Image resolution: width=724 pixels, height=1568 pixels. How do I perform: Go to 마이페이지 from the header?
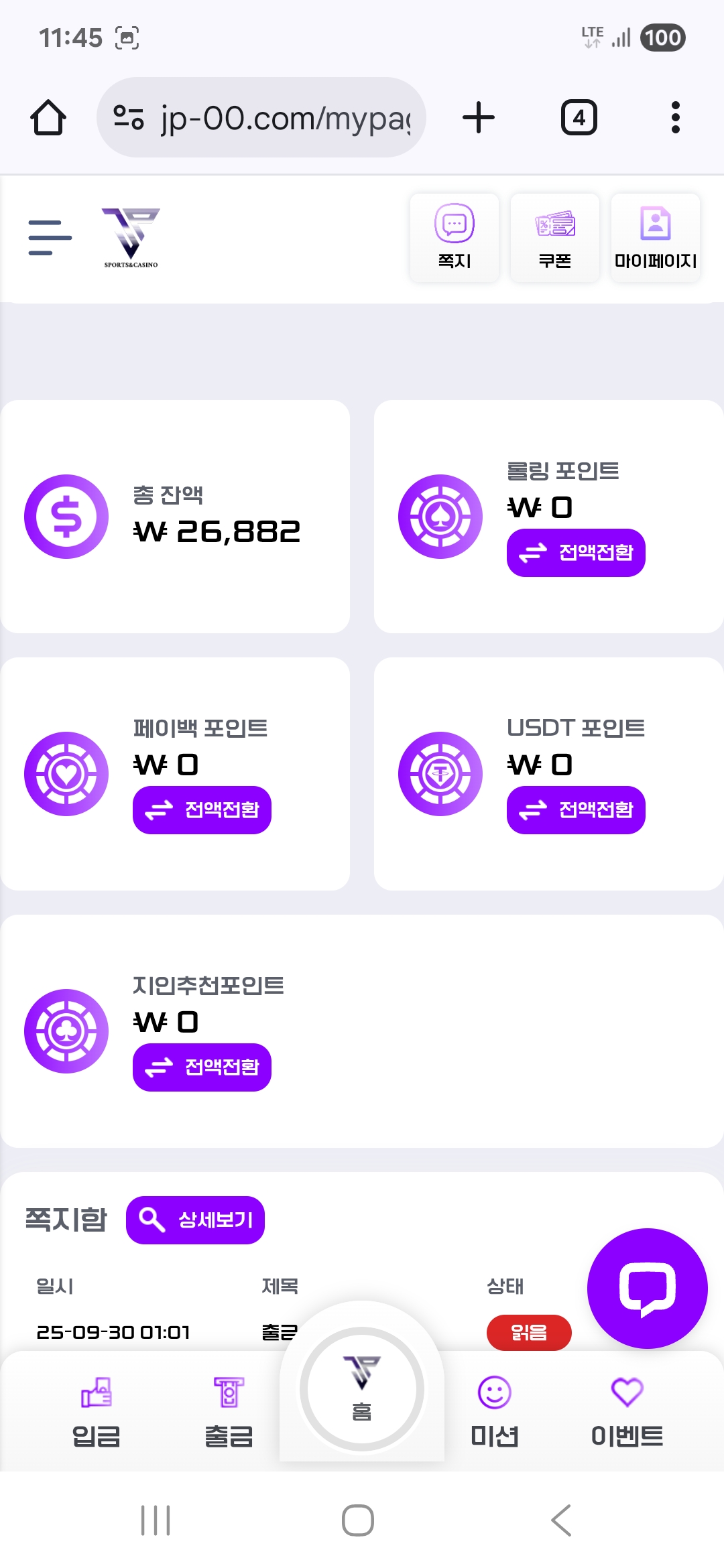pos(656,238)
